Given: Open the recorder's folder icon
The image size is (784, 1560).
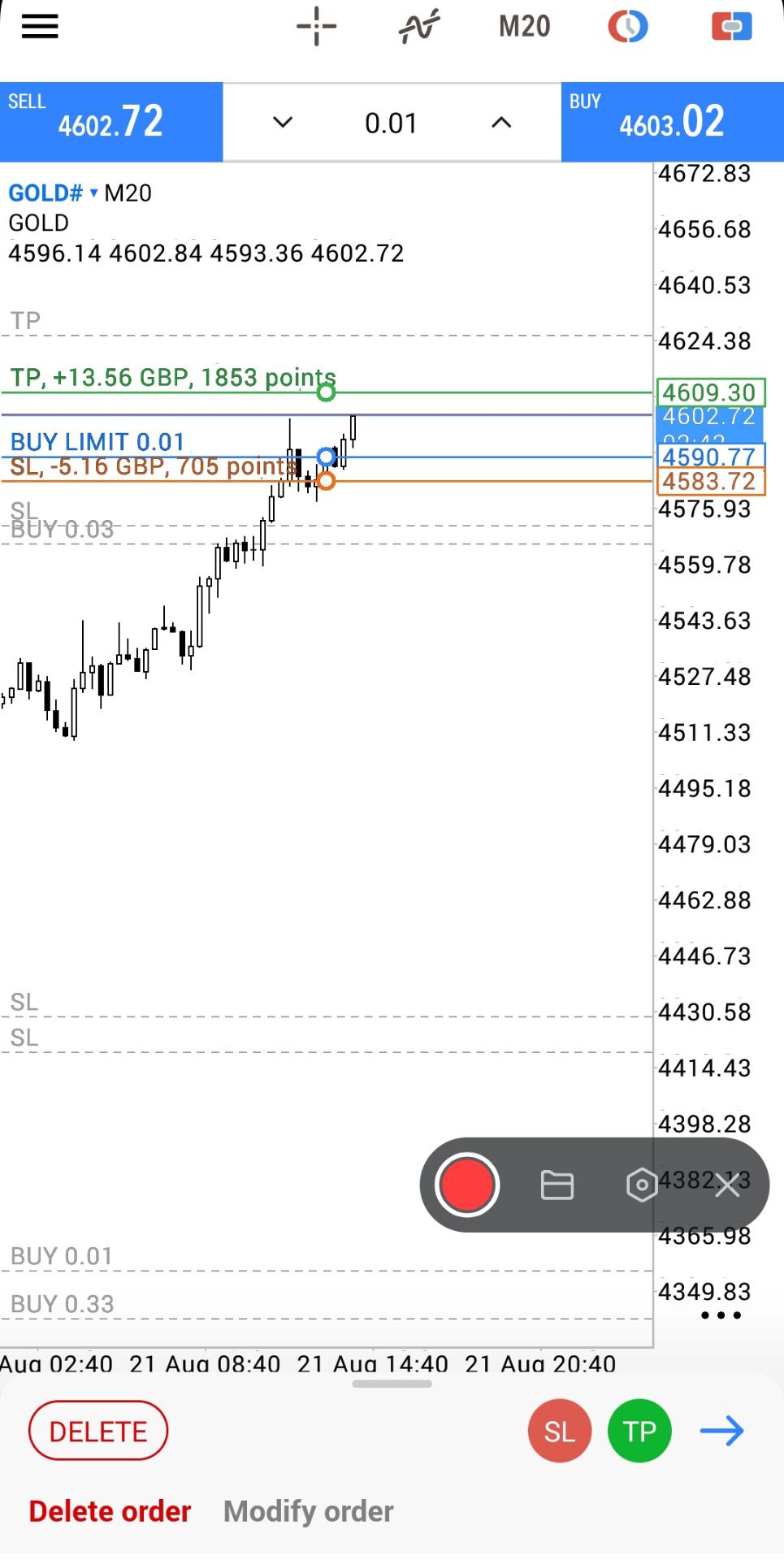Looking at the screenshot, I should [x=557, y=1185].
